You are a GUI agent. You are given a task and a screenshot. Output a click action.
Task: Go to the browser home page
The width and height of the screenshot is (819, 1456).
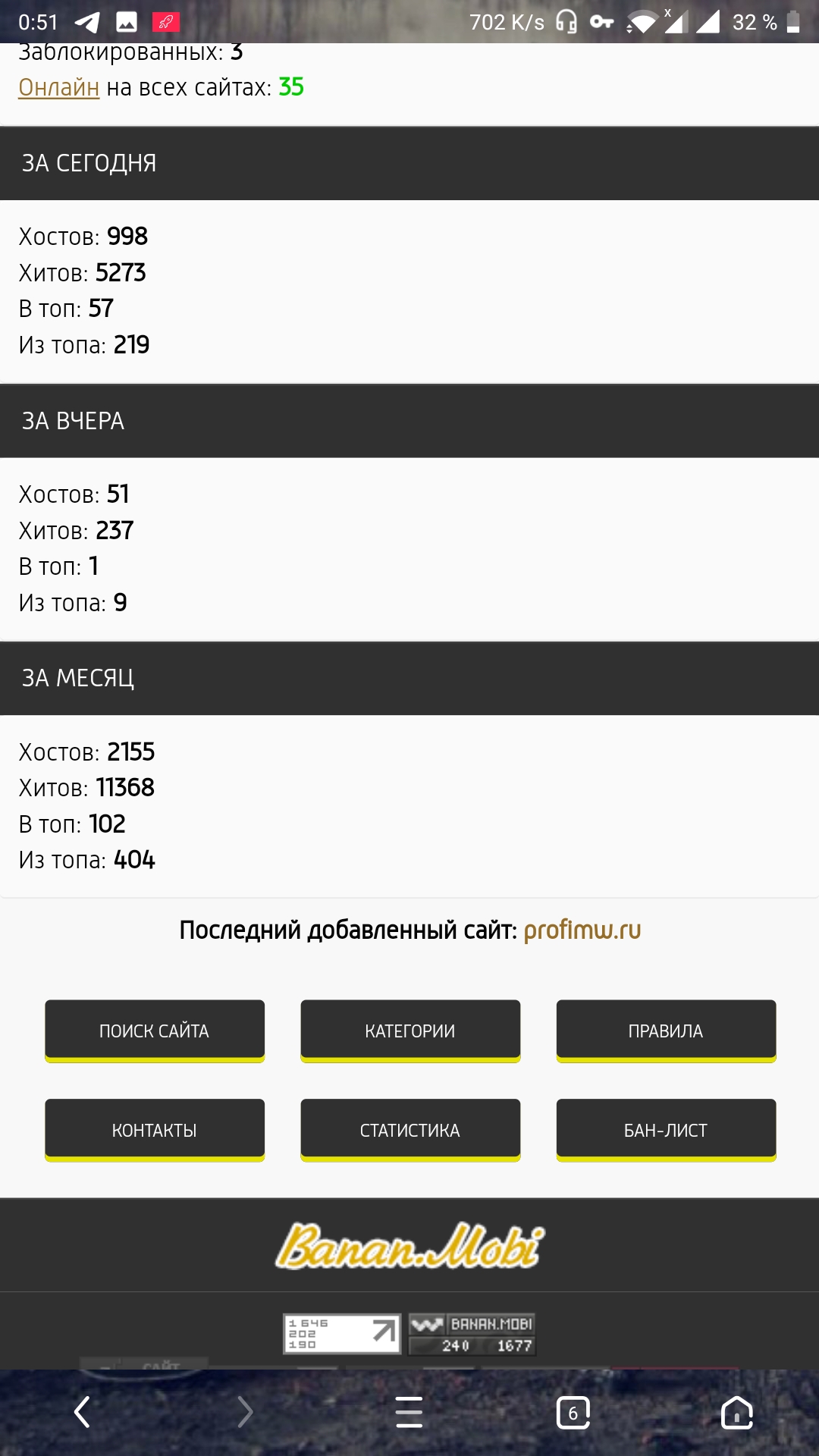coord(736,1412)
